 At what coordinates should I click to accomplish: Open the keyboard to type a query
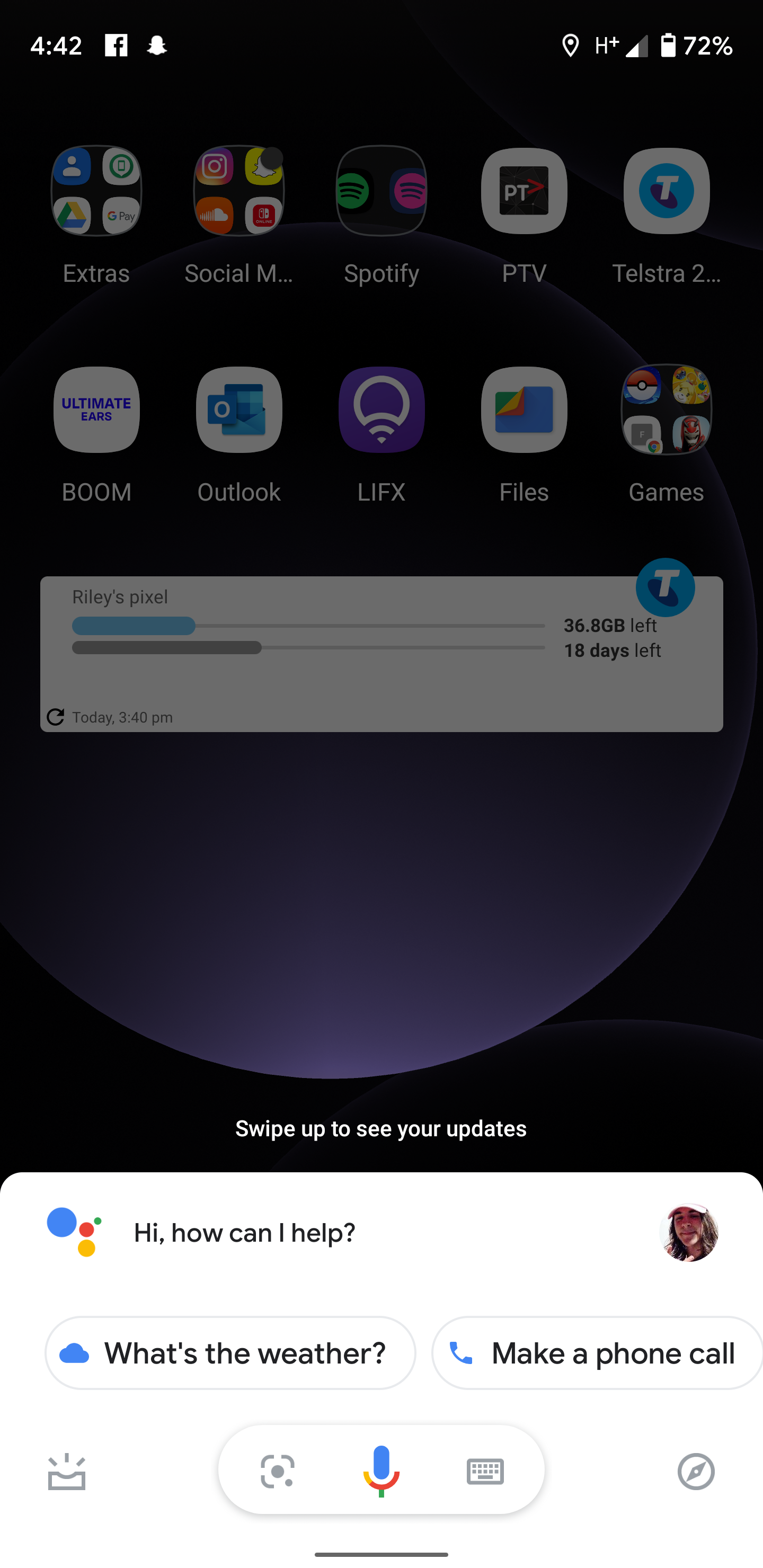[x=485, y=1471]
